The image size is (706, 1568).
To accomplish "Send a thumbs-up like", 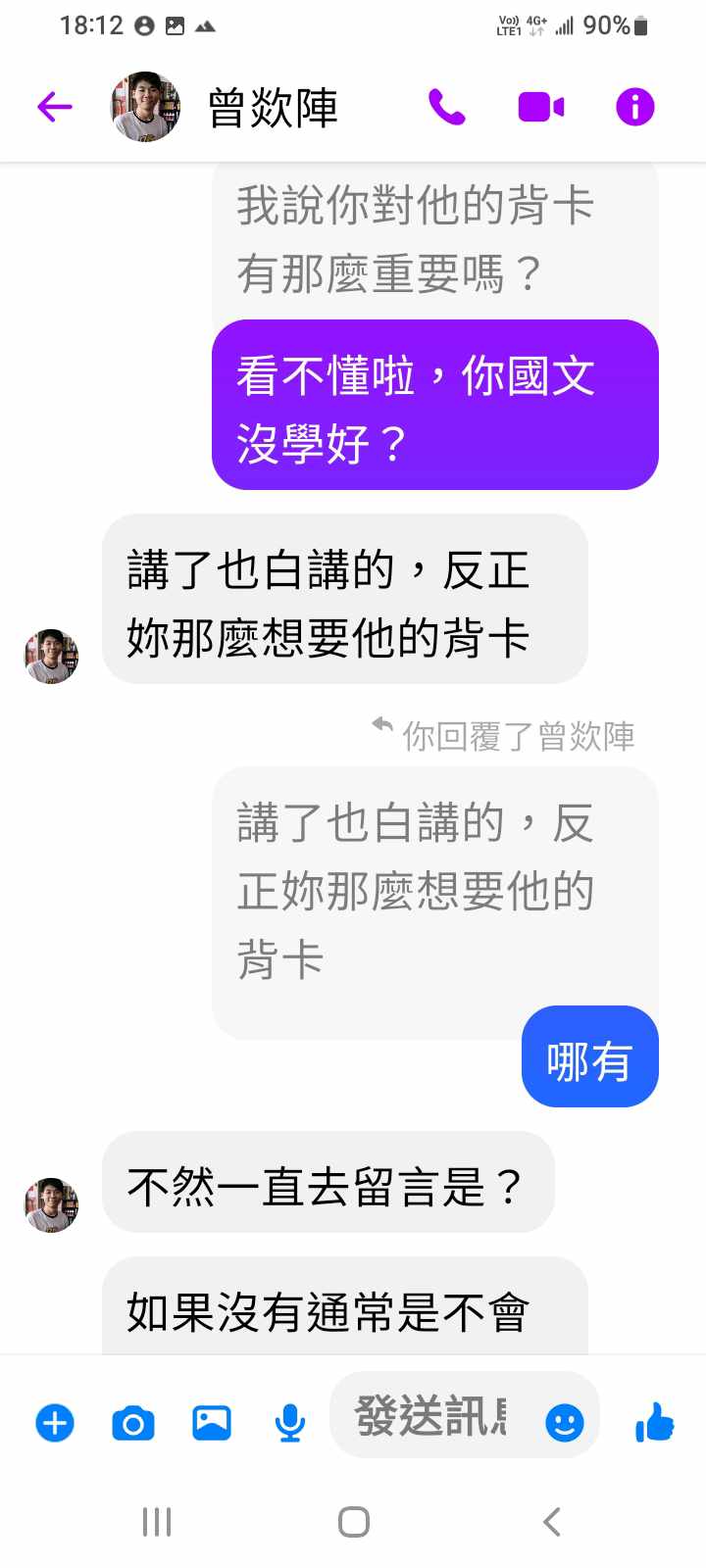I will pyautogui.click(x=654, y=1422).
